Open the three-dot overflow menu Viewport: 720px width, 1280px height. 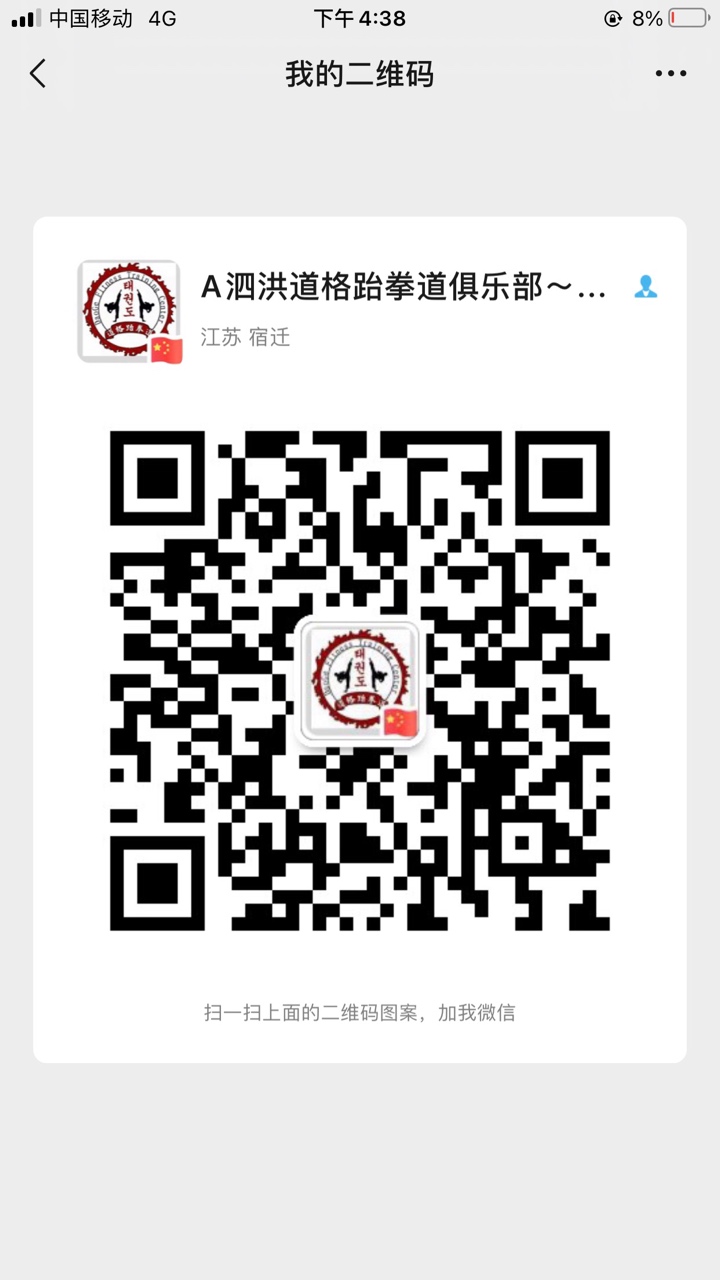pyautogui.click(x=670, y=74)
